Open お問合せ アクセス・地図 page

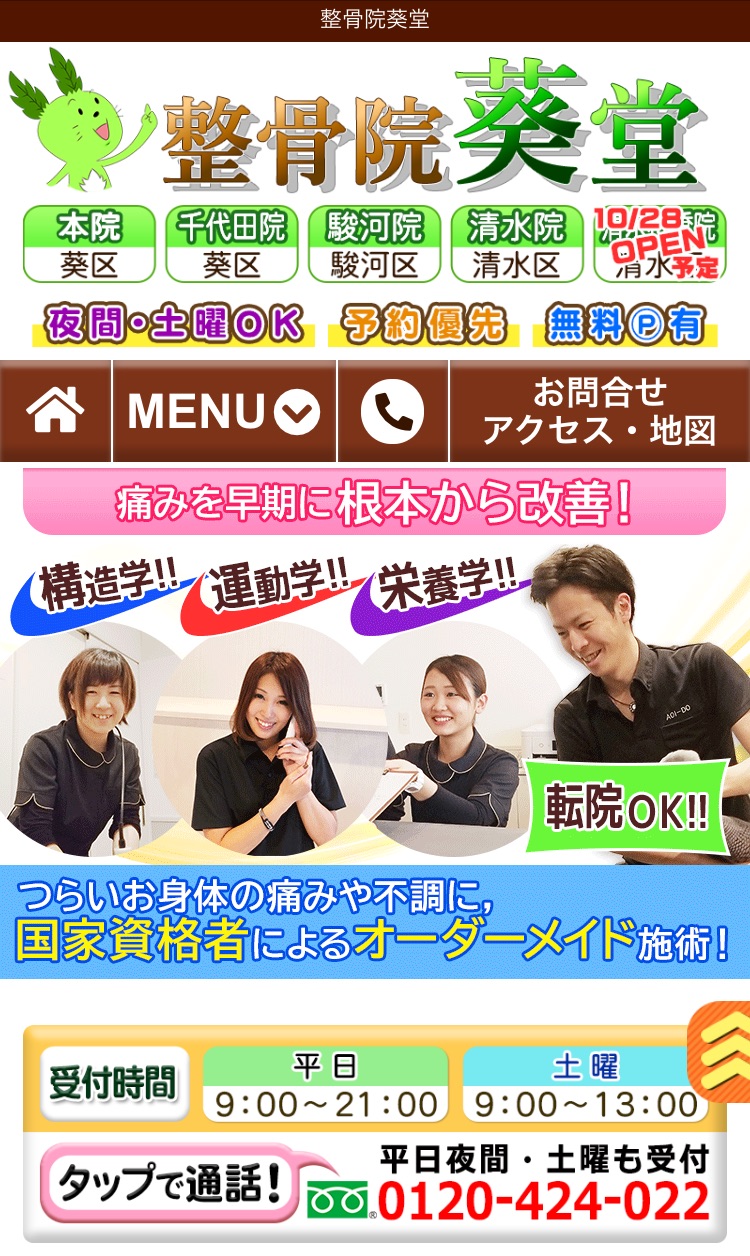(599, 411)
